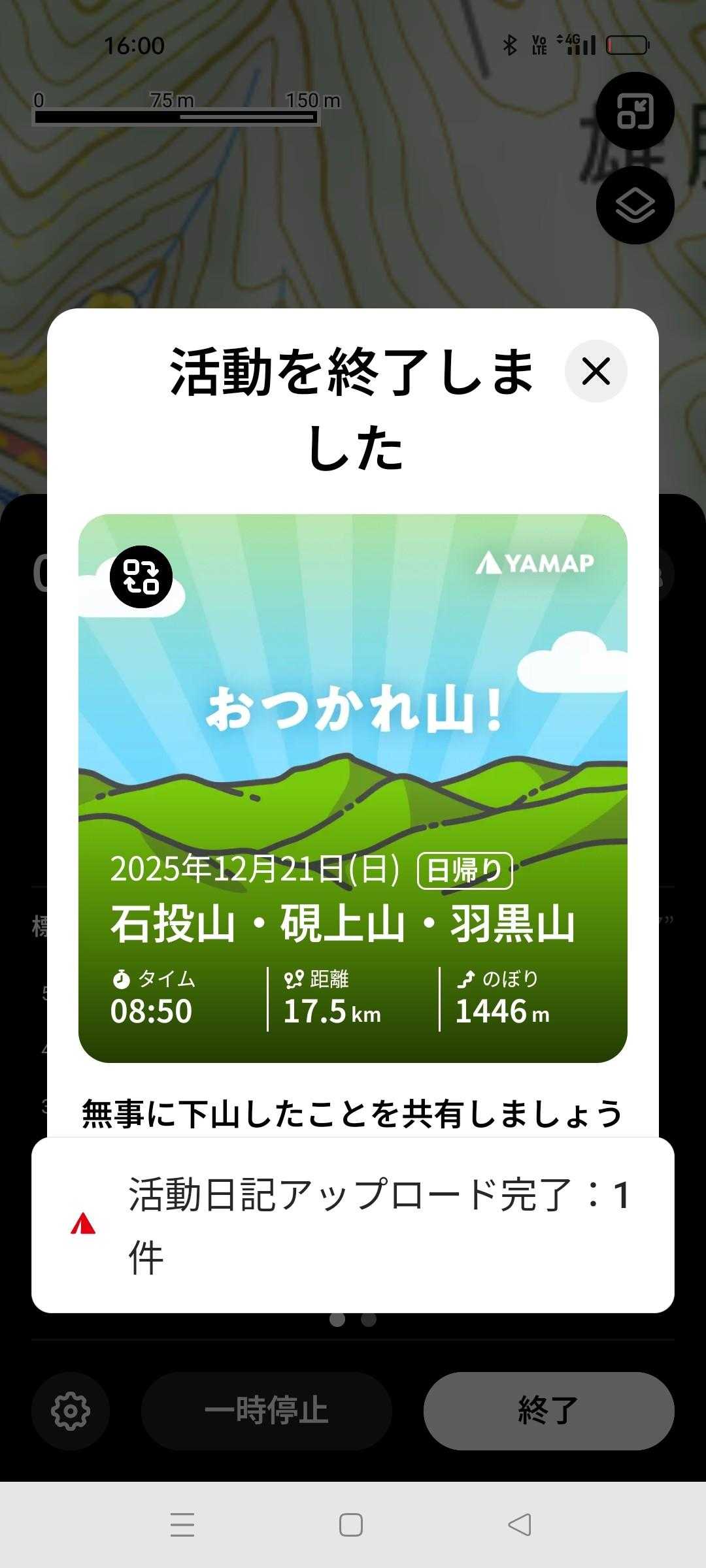706x1568 pixels.
Task: Switch the share card design
Action: [x=141, y=577]
